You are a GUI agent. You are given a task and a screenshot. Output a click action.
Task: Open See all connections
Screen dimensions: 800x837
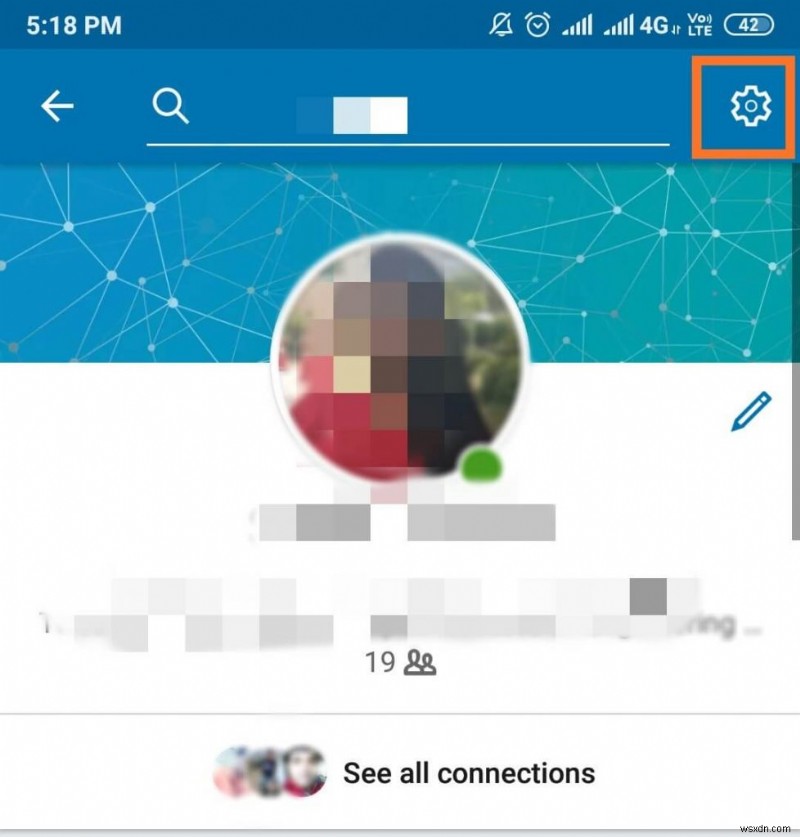(468, 772)
